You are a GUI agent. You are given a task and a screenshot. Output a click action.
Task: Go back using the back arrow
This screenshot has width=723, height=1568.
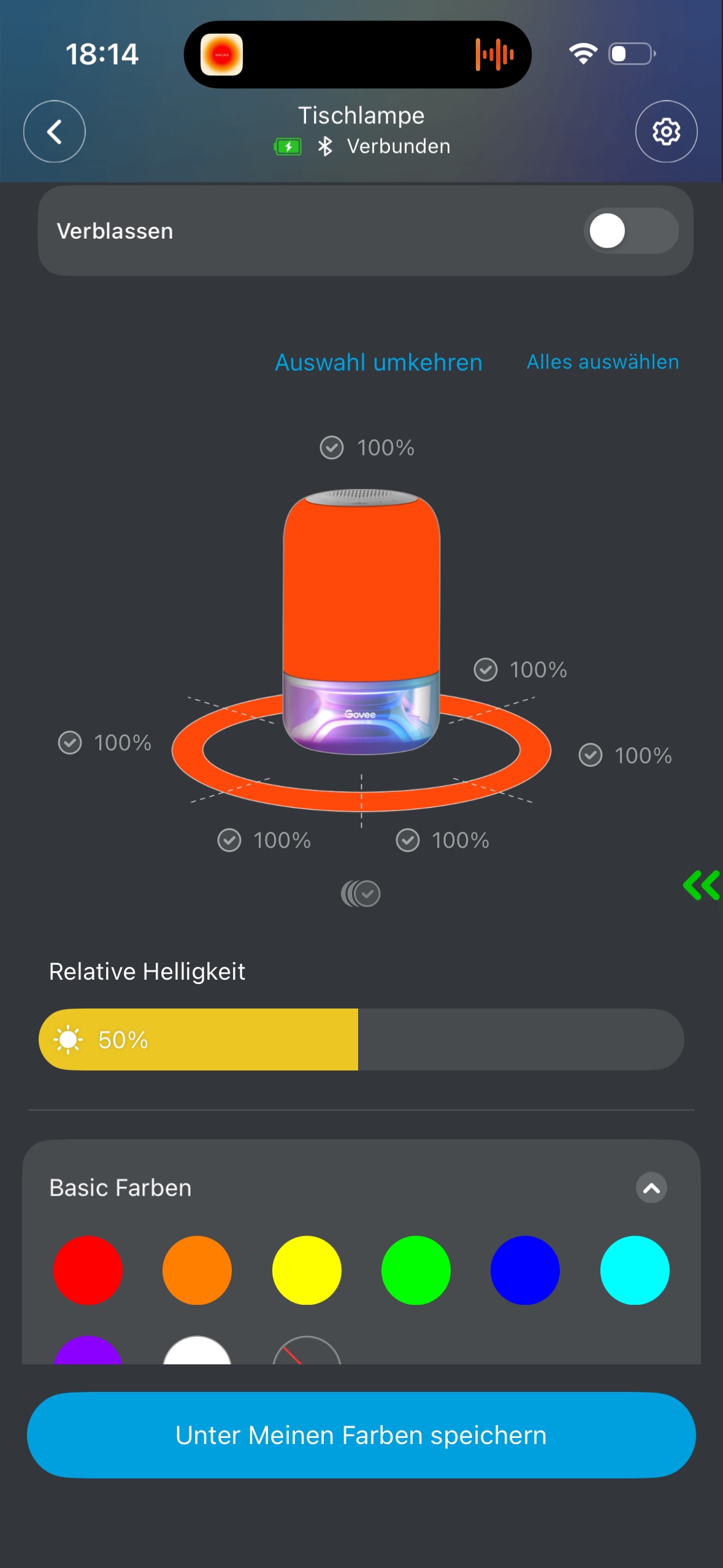click(54, 131)
